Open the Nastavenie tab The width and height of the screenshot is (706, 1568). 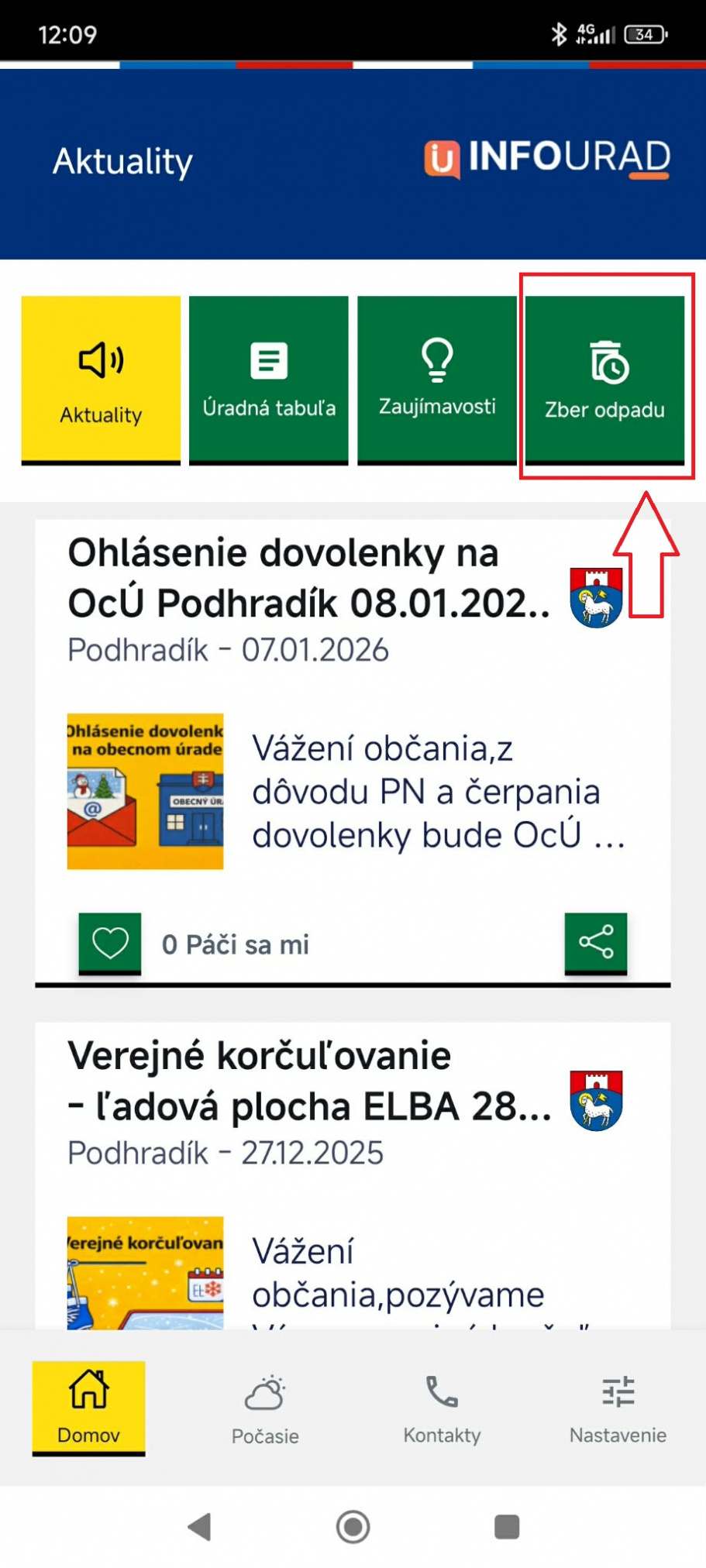tap(618, 1409)
